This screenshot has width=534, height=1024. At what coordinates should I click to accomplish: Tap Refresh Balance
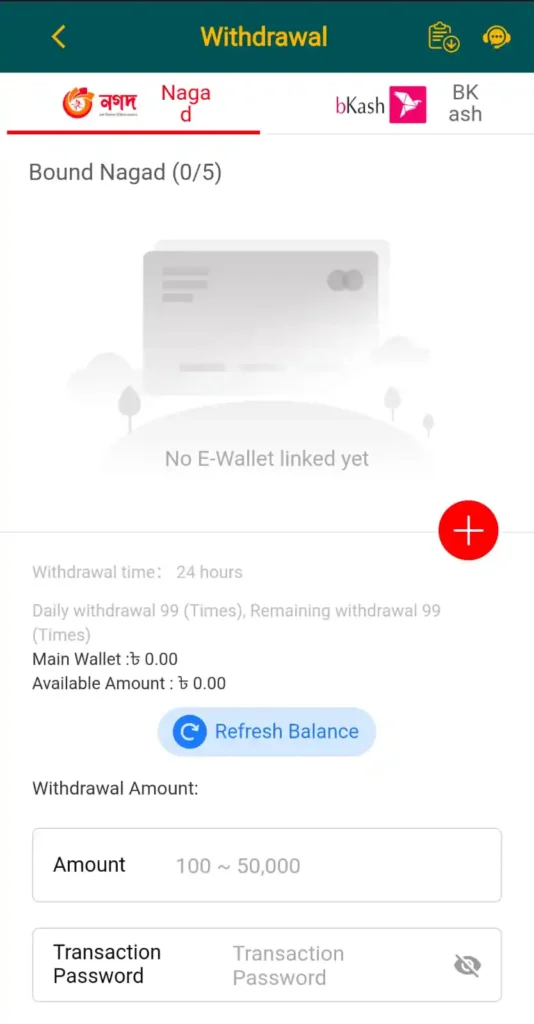click(267, 731)
